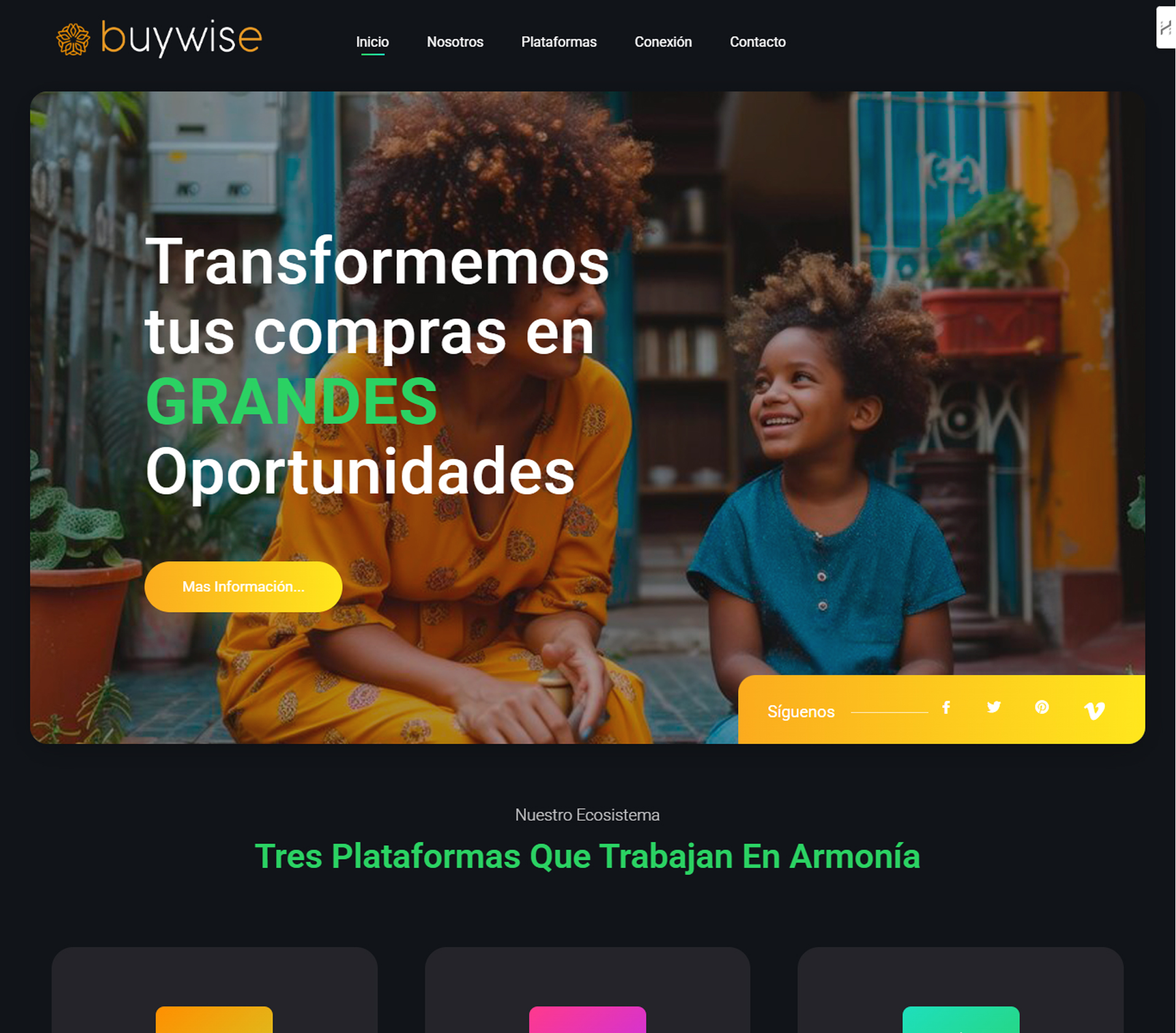Open the Facebook icon under Síguenos
Screen dimensions: 1176x1033
[x=946, y=708]
